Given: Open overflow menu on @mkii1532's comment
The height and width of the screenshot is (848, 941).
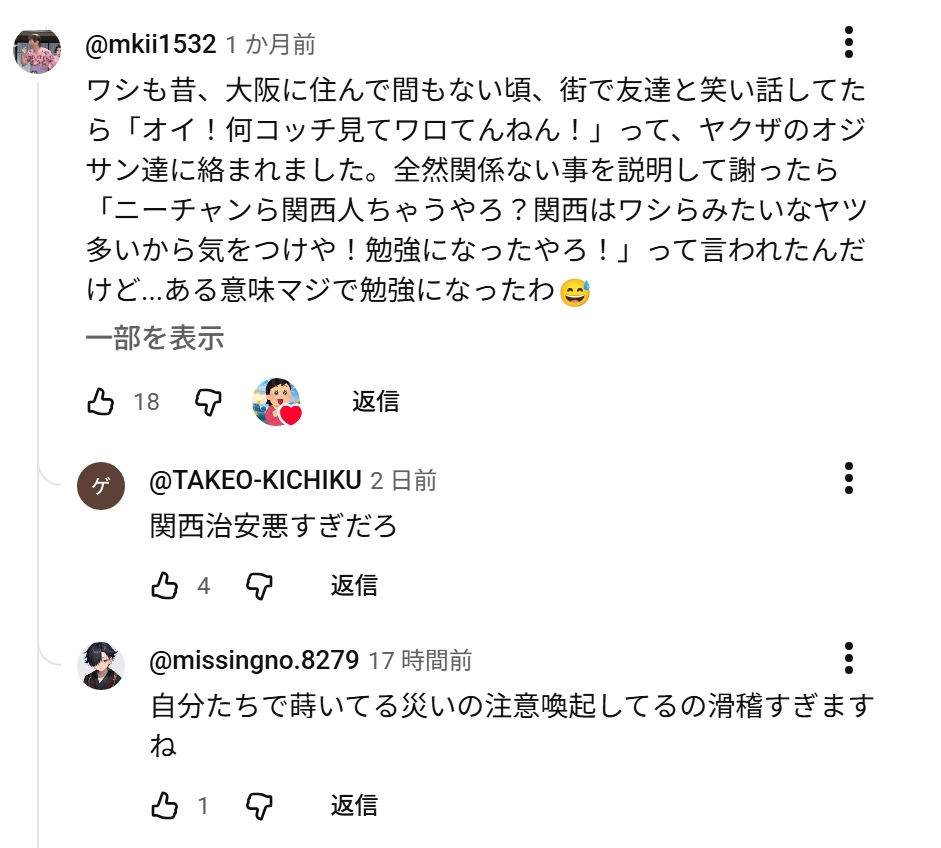Looking at the screenshot, I should (x=848, y=43).
